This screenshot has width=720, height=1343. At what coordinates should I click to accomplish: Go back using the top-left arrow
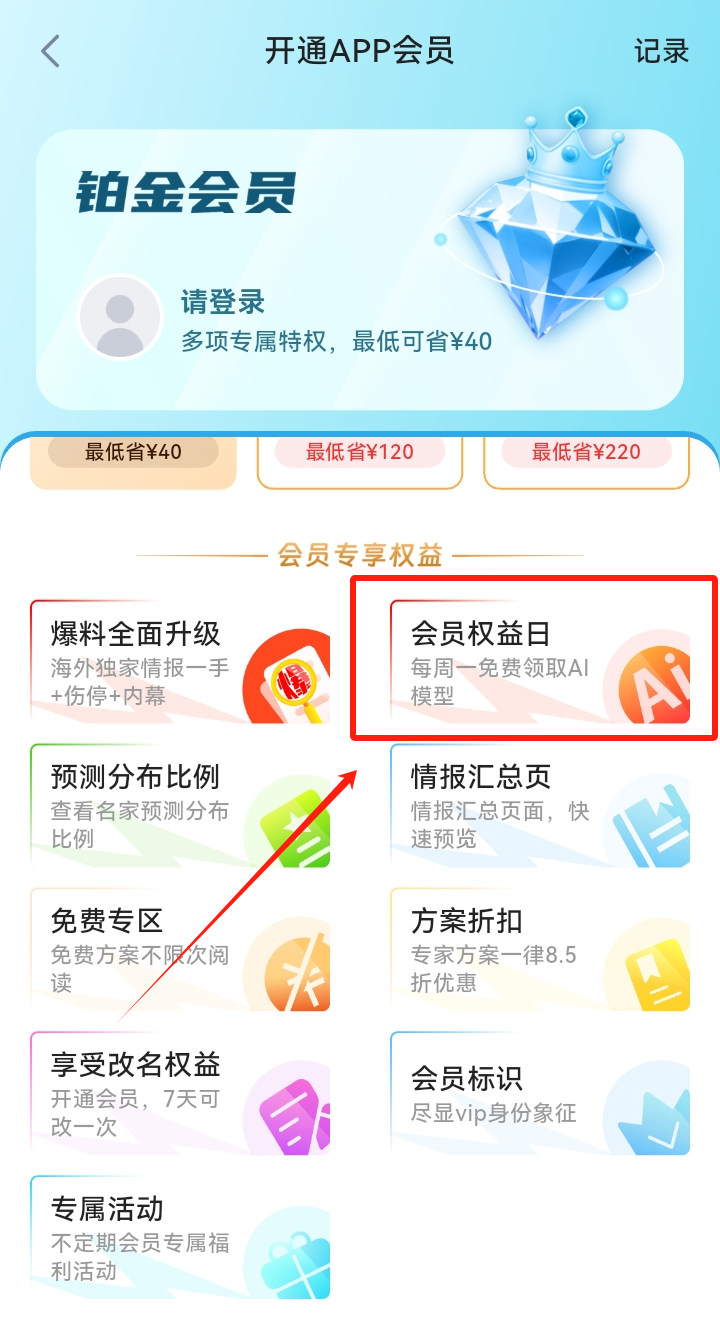51,51
